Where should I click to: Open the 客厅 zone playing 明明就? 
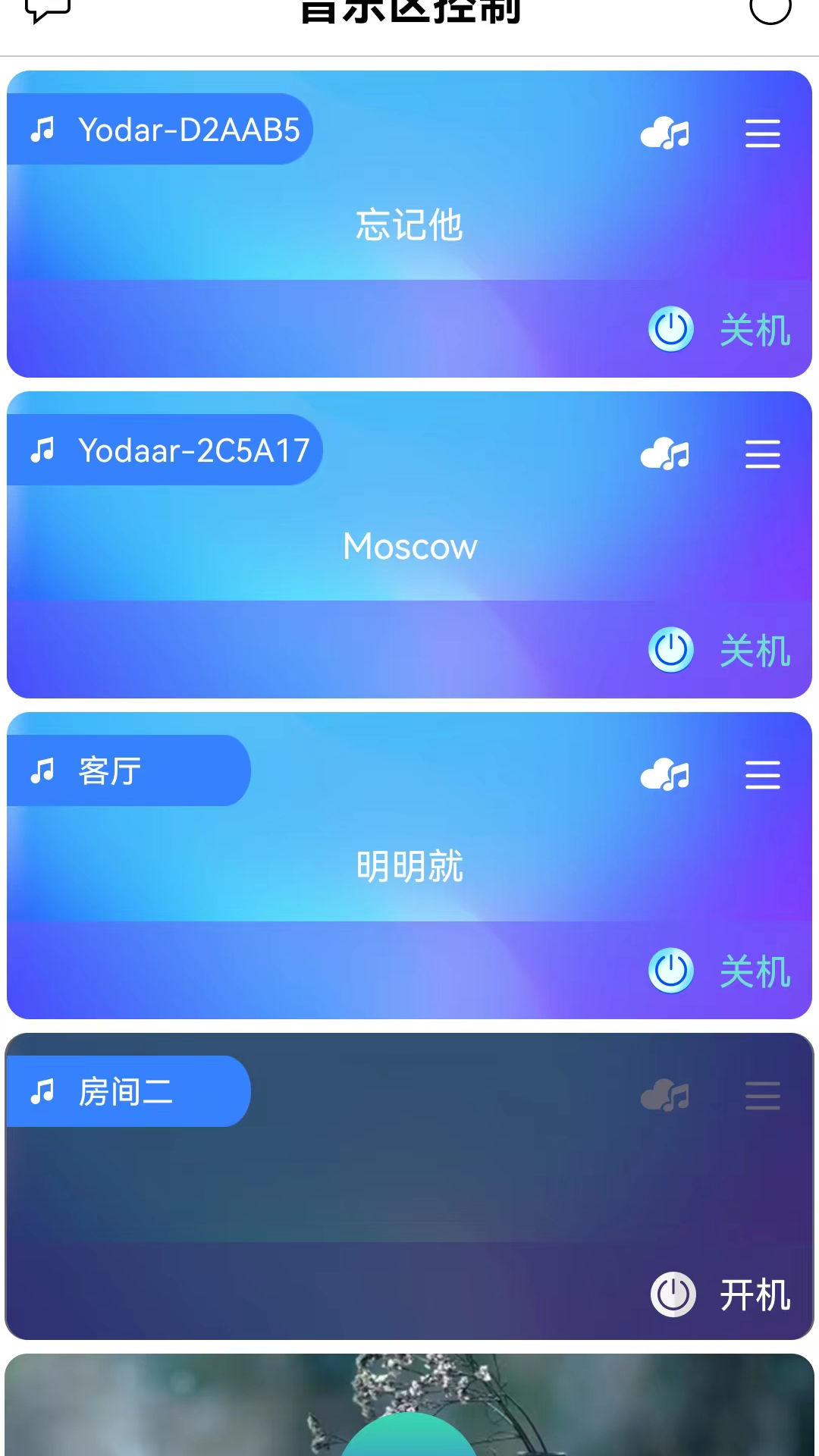click(409, 866)
